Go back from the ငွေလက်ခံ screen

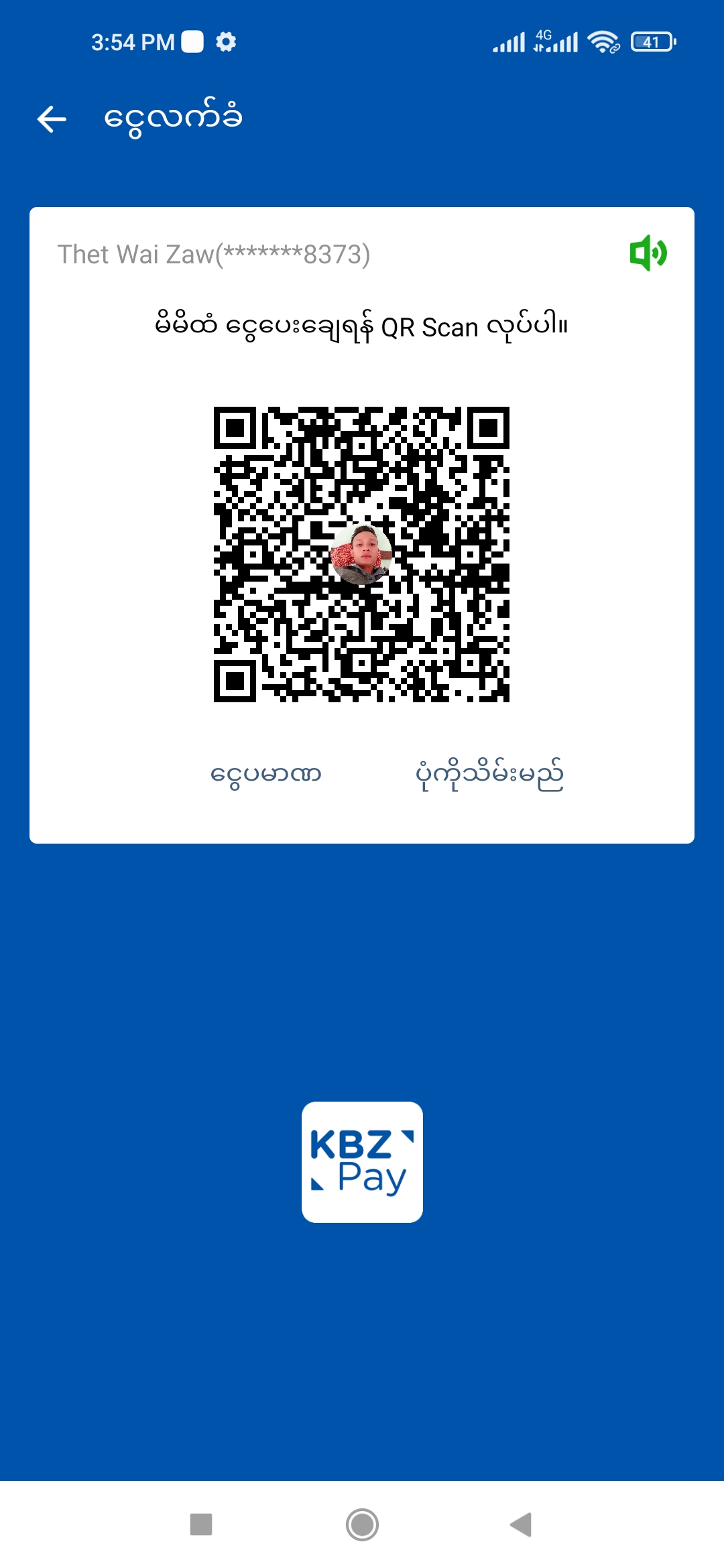click(x=52, y=119)
